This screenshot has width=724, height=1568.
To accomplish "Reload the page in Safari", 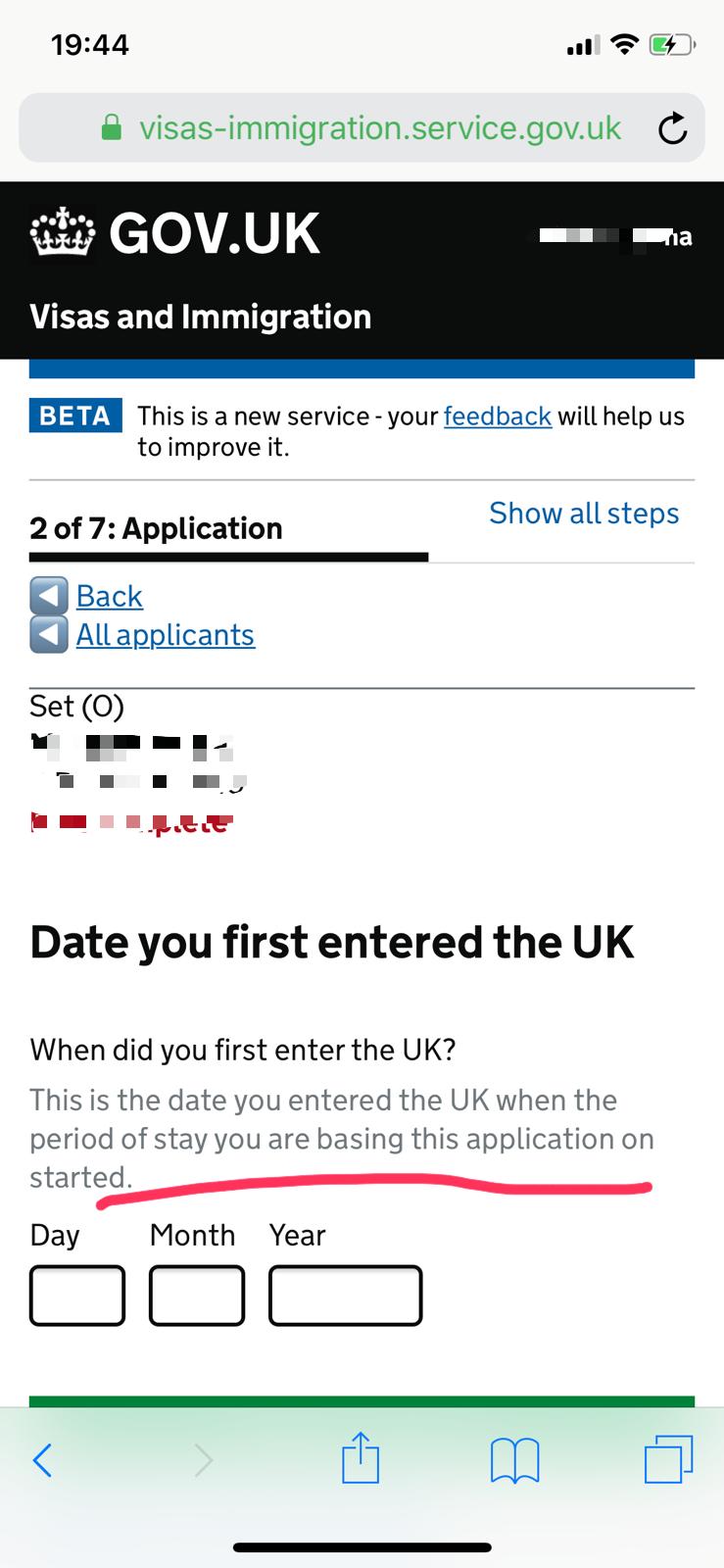I will (x=672, y=128).
